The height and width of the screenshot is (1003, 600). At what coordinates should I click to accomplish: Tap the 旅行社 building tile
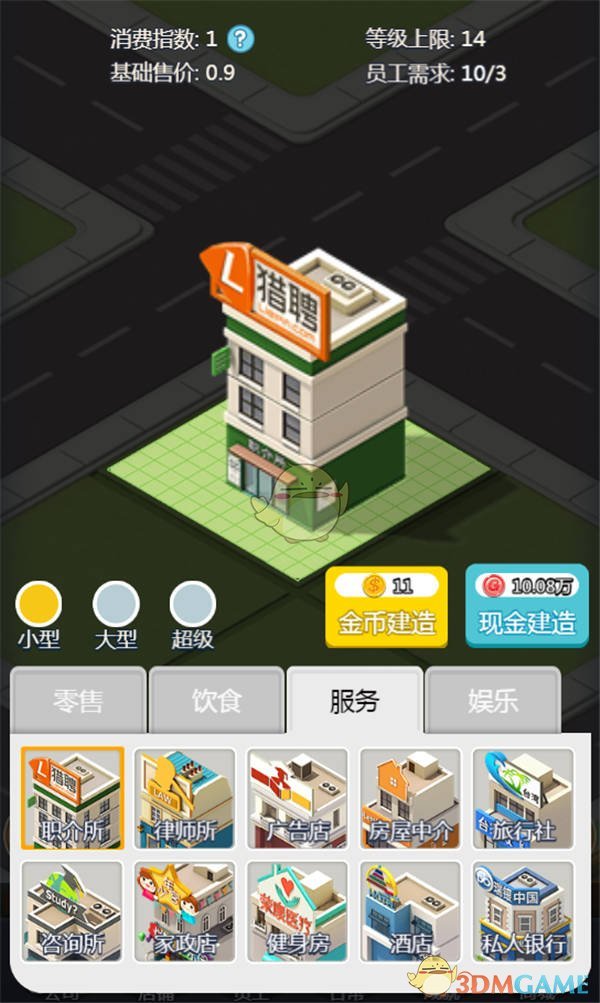tap(523, 799)
